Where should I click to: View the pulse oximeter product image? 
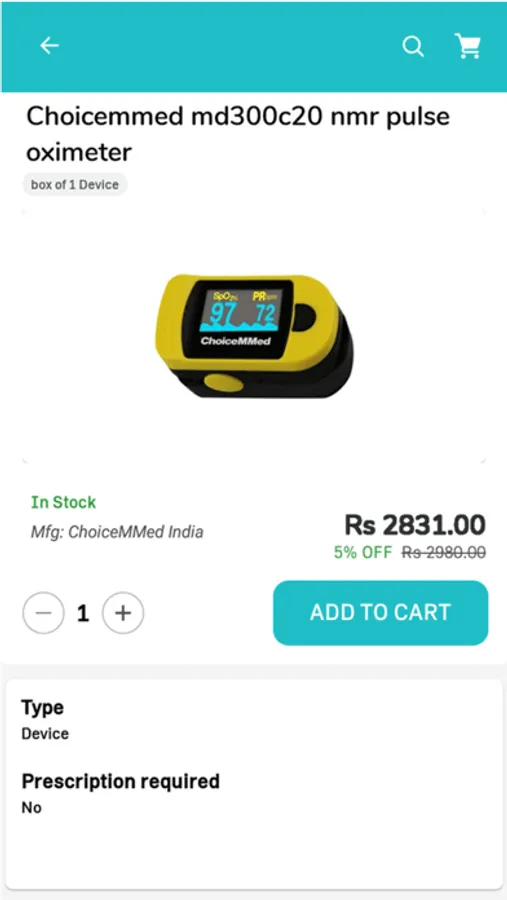pos(254,336)
